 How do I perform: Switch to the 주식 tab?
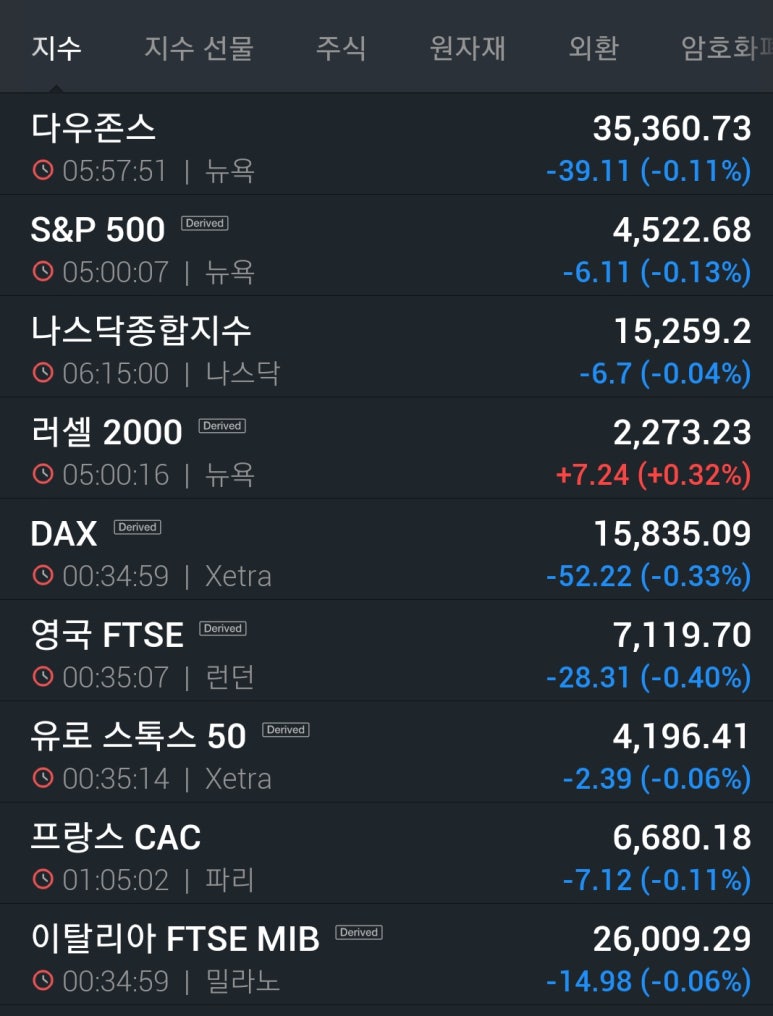[x=341, y=47]
